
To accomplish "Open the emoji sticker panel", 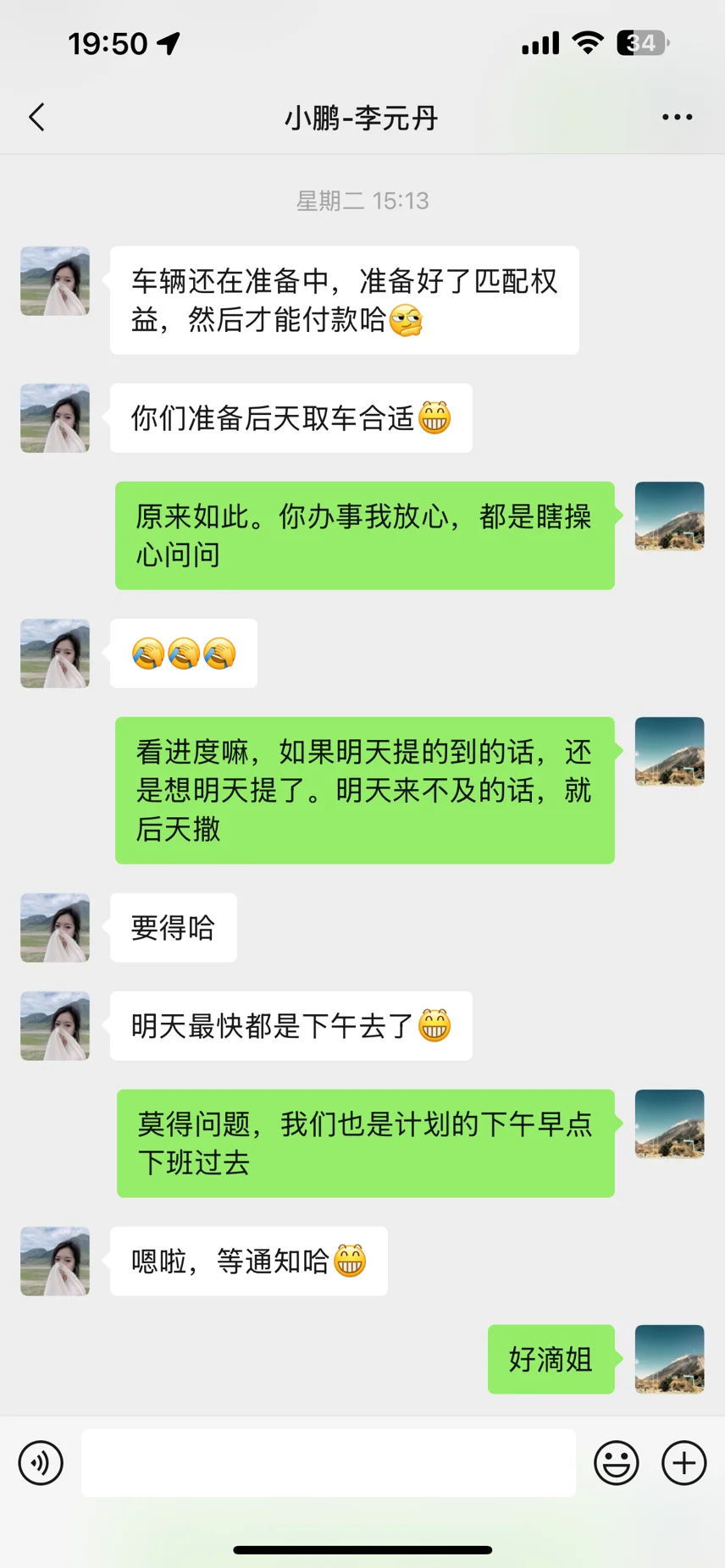I will (x=616, y=1462).
